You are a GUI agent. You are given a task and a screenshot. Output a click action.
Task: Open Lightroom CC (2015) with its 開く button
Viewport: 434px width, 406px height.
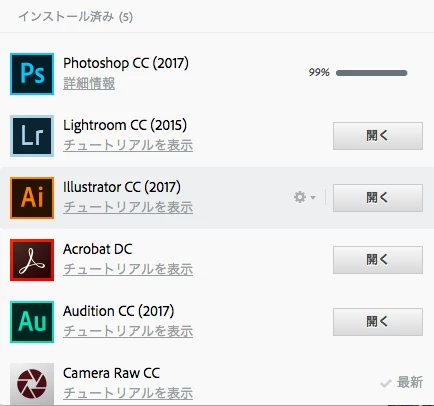click(x=378, y=136)
